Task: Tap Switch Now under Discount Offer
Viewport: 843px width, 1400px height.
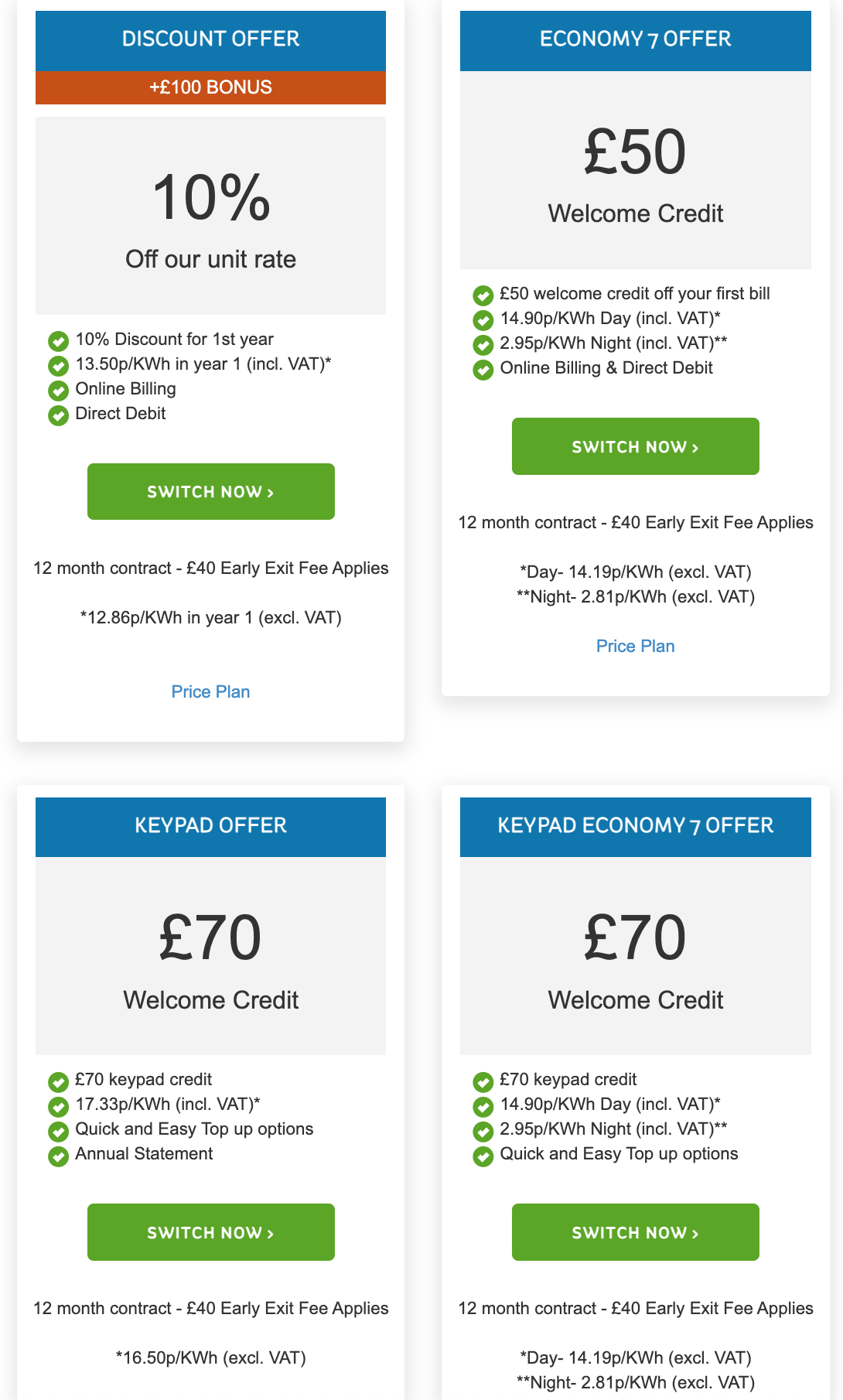Action: pyautogui.click(x=210, y=492)
